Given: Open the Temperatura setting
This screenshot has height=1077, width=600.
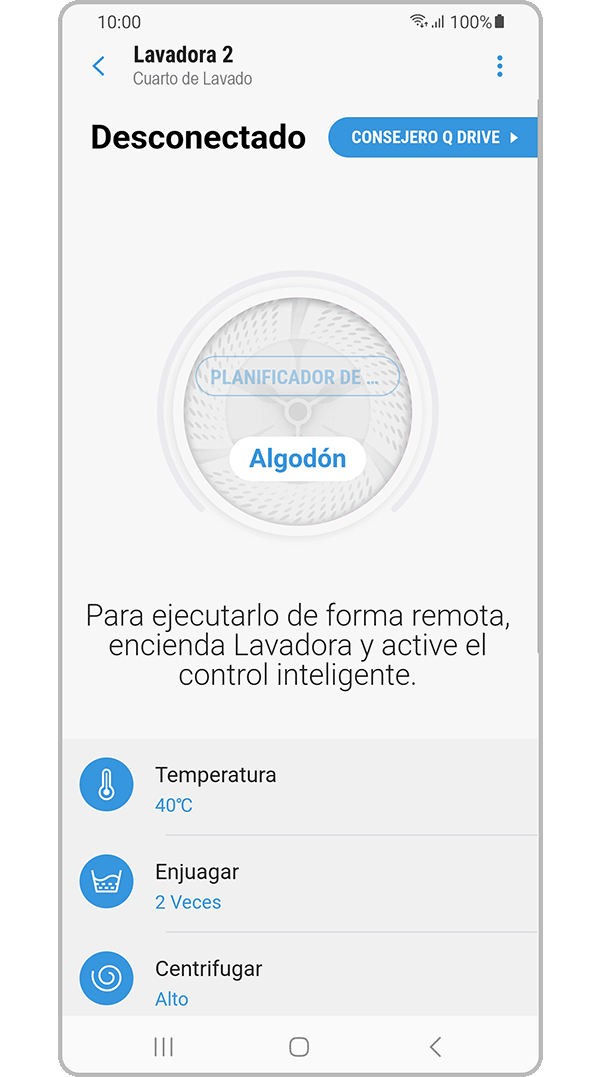Looking at the screenshot, I should click(300, 788).
